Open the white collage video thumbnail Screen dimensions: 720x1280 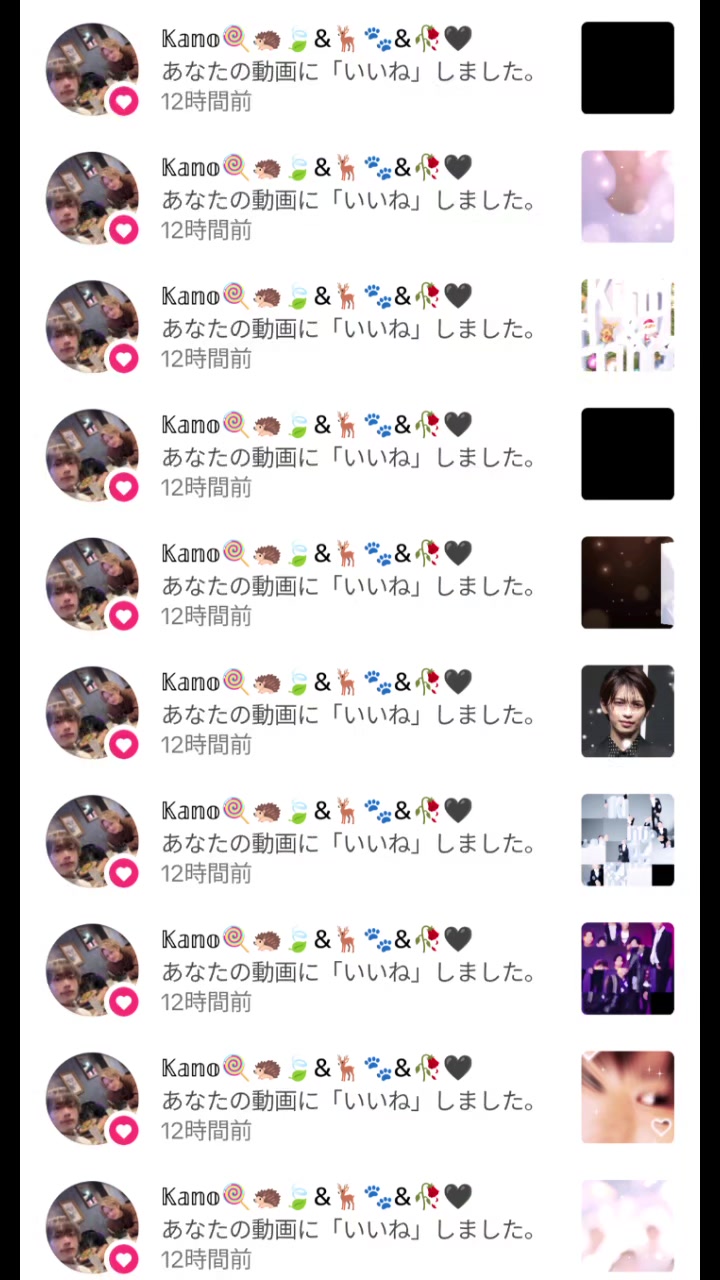tap(627, 840)
